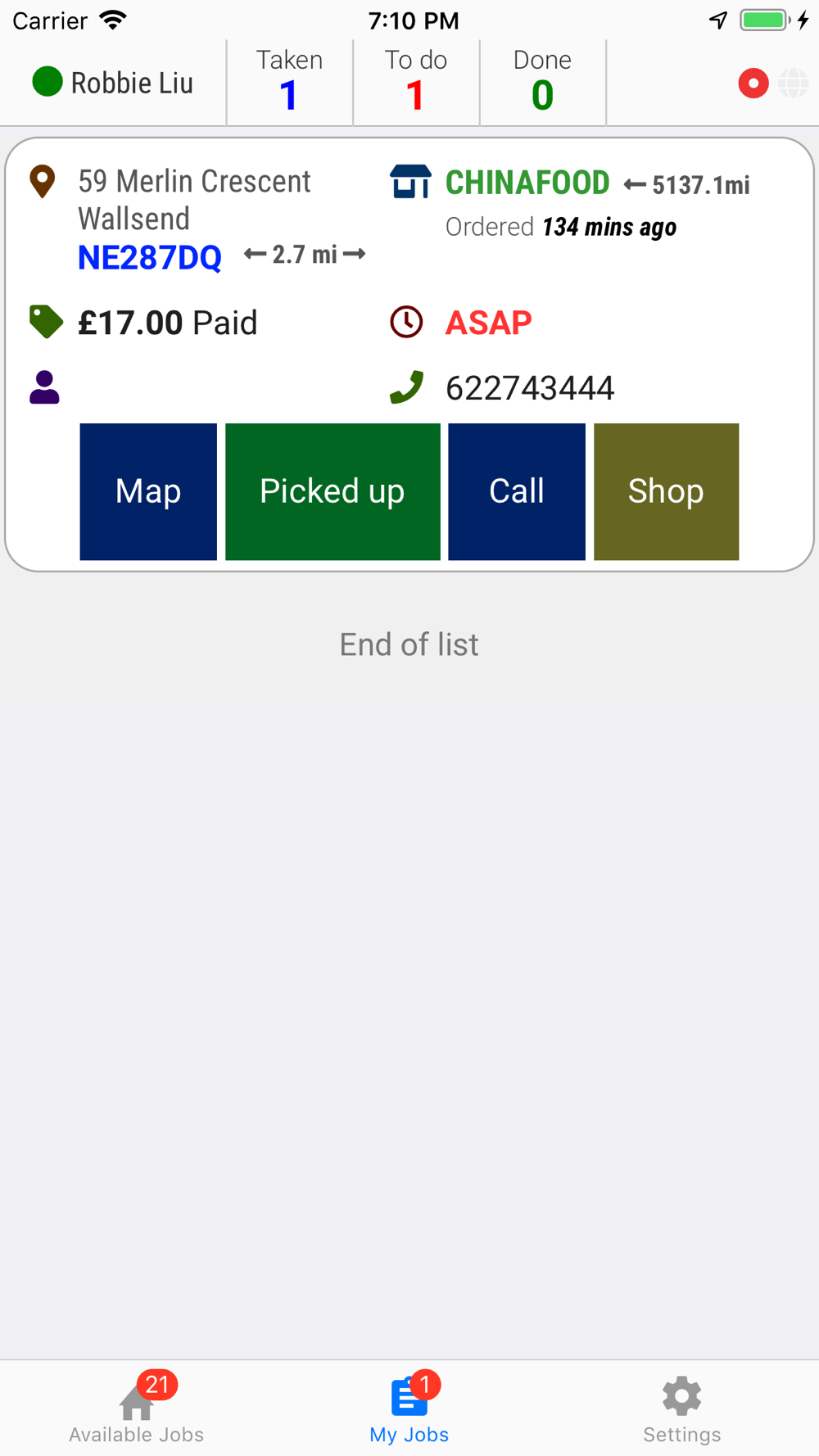Go to the Settings tab
Viewport: 819px width, 1456px height.
(x=682, y=1409)
